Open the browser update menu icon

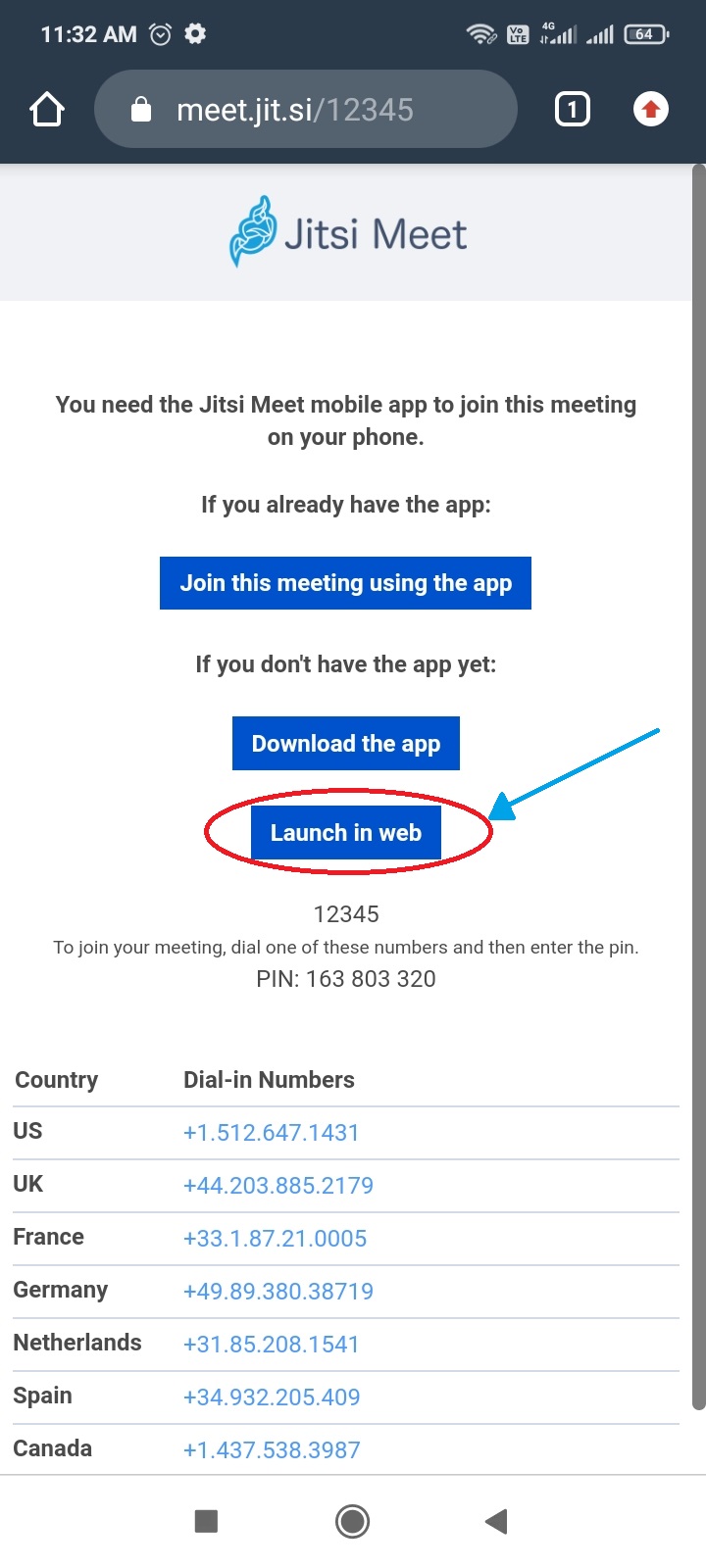point(650,110)
